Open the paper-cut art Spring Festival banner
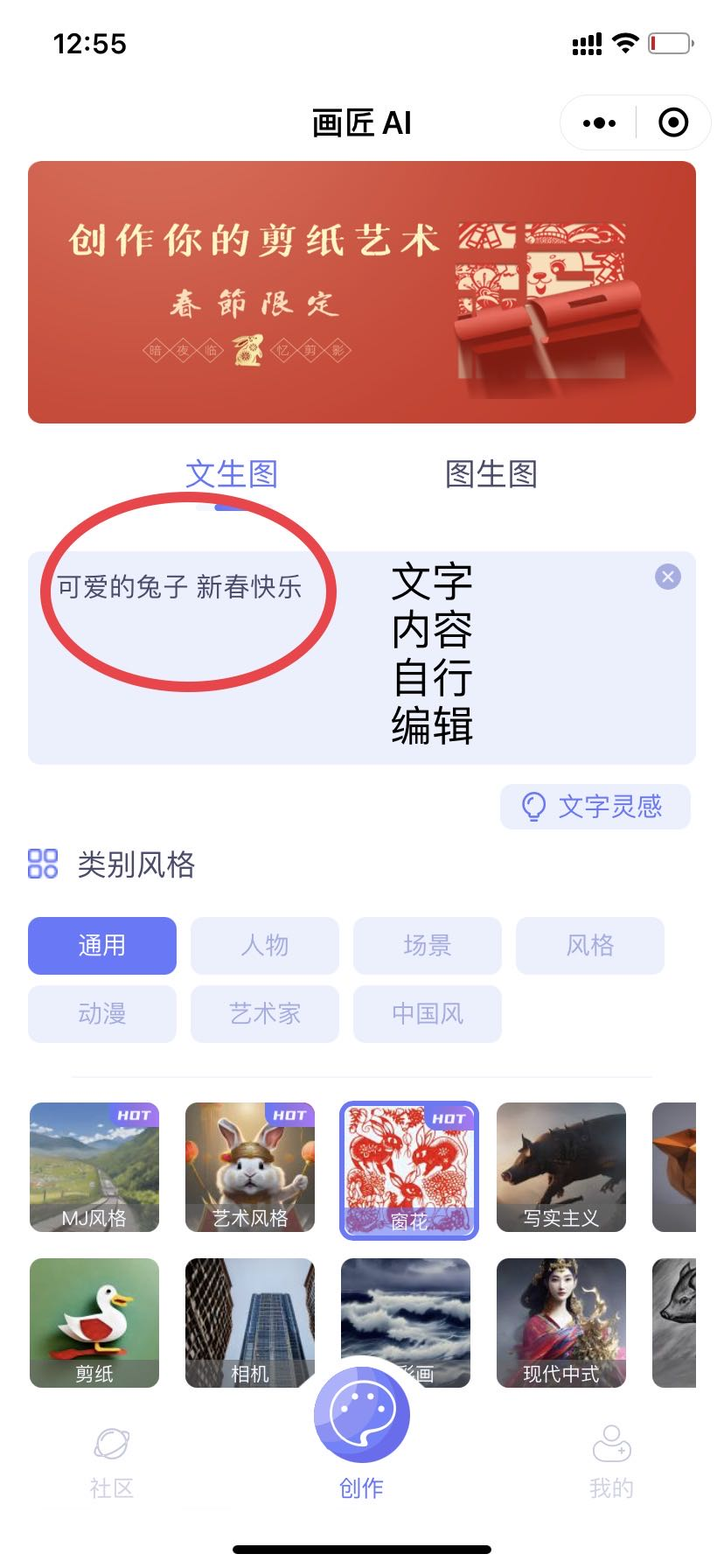The height and width of the screenshot is (1568, 724). [x=362, y=292]
